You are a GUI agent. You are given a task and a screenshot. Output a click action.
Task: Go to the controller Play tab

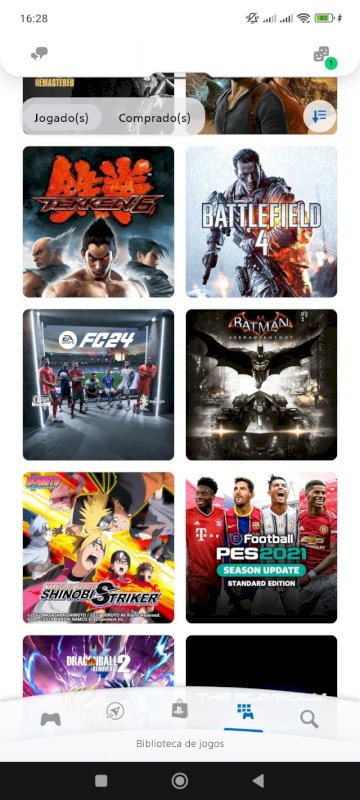point(50,719)
